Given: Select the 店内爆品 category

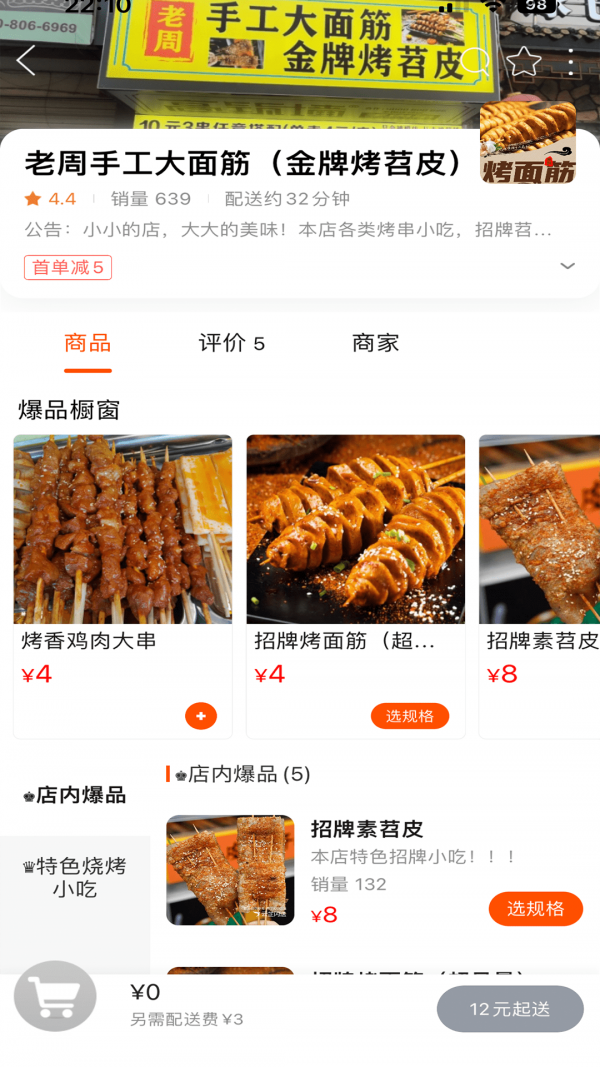Looking at the screenshot, I should click(x=75, y=795).
